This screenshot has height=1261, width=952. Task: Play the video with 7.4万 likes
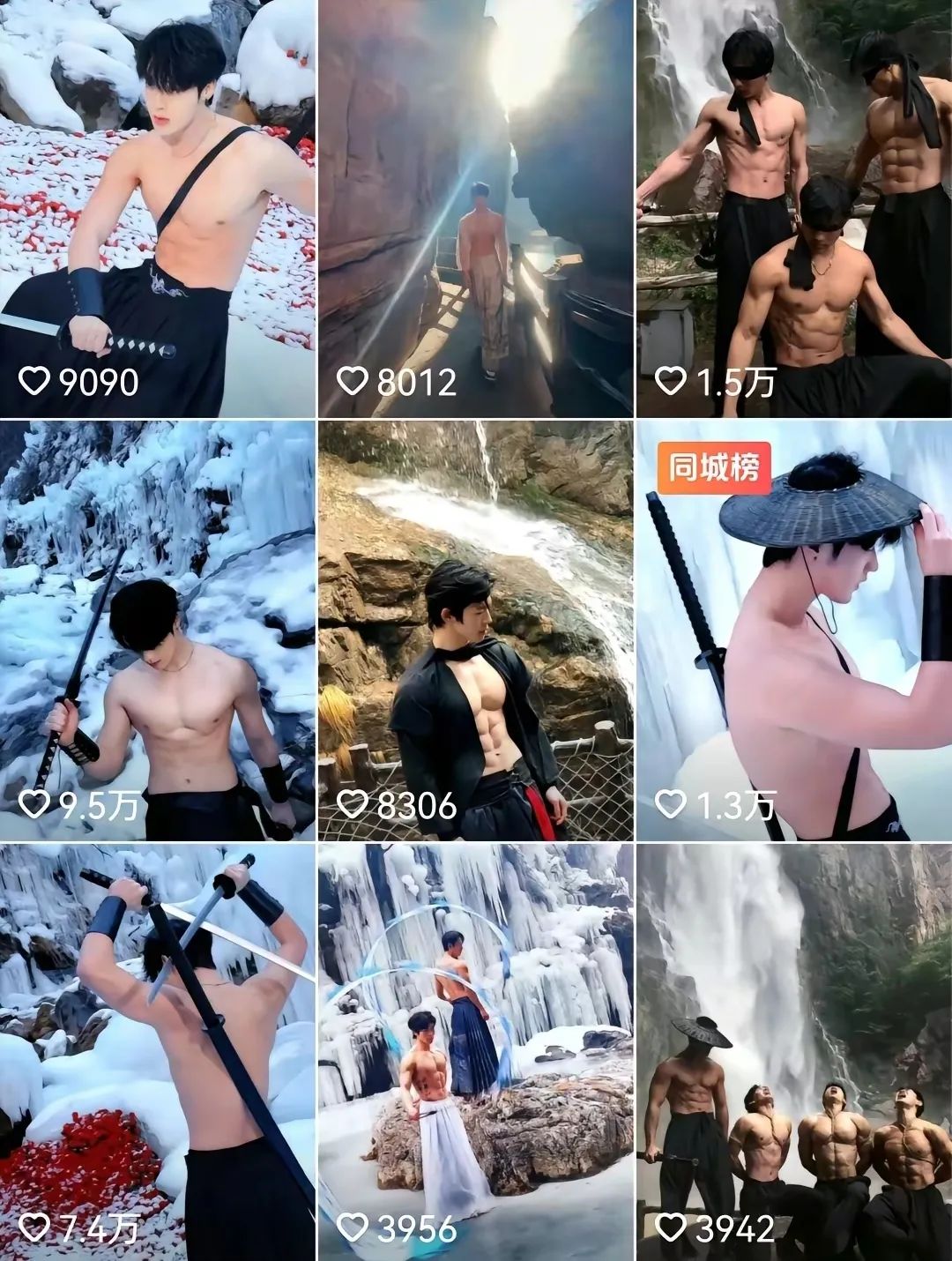(x=158, y=1052)
